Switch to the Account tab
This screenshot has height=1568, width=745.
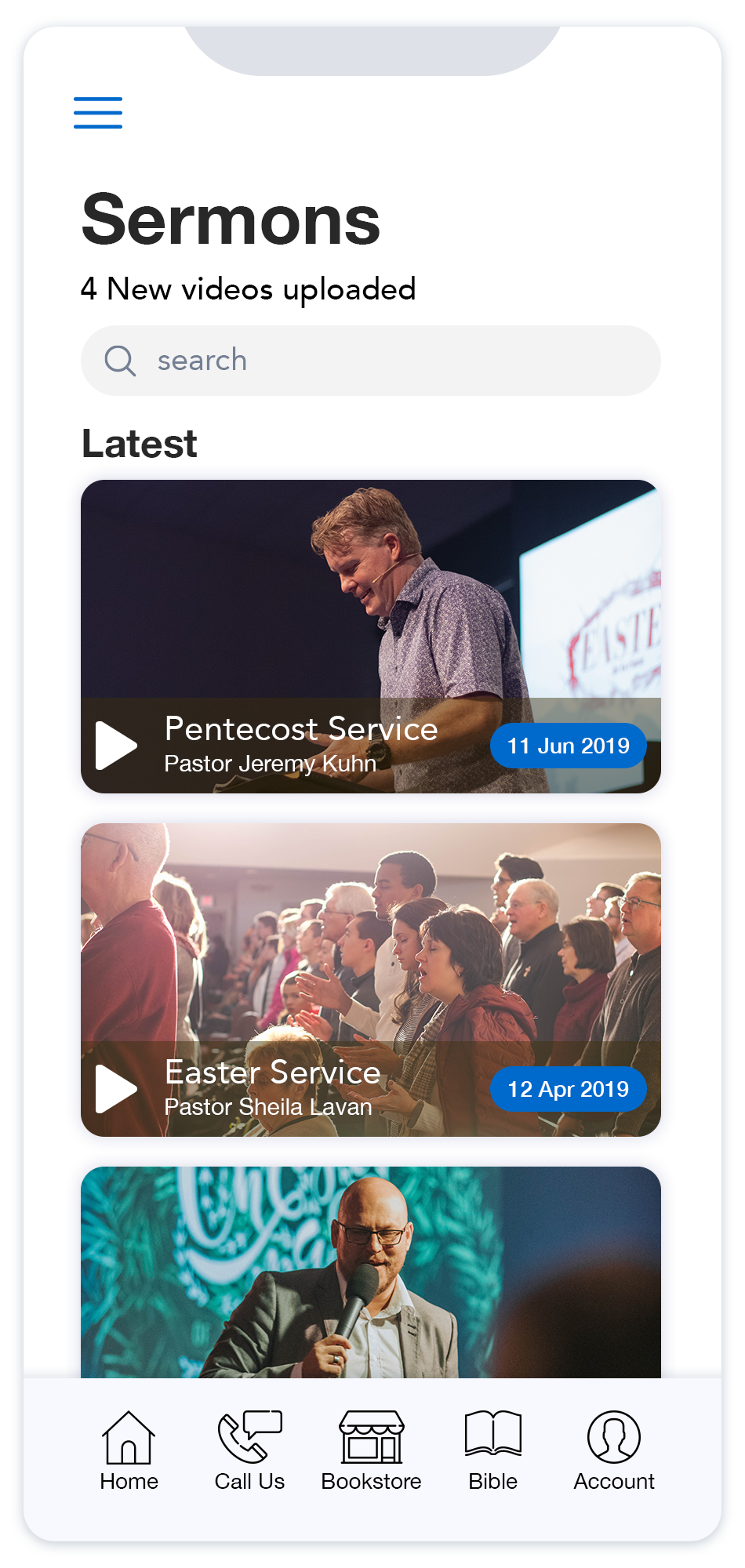tap(614, 1450)
